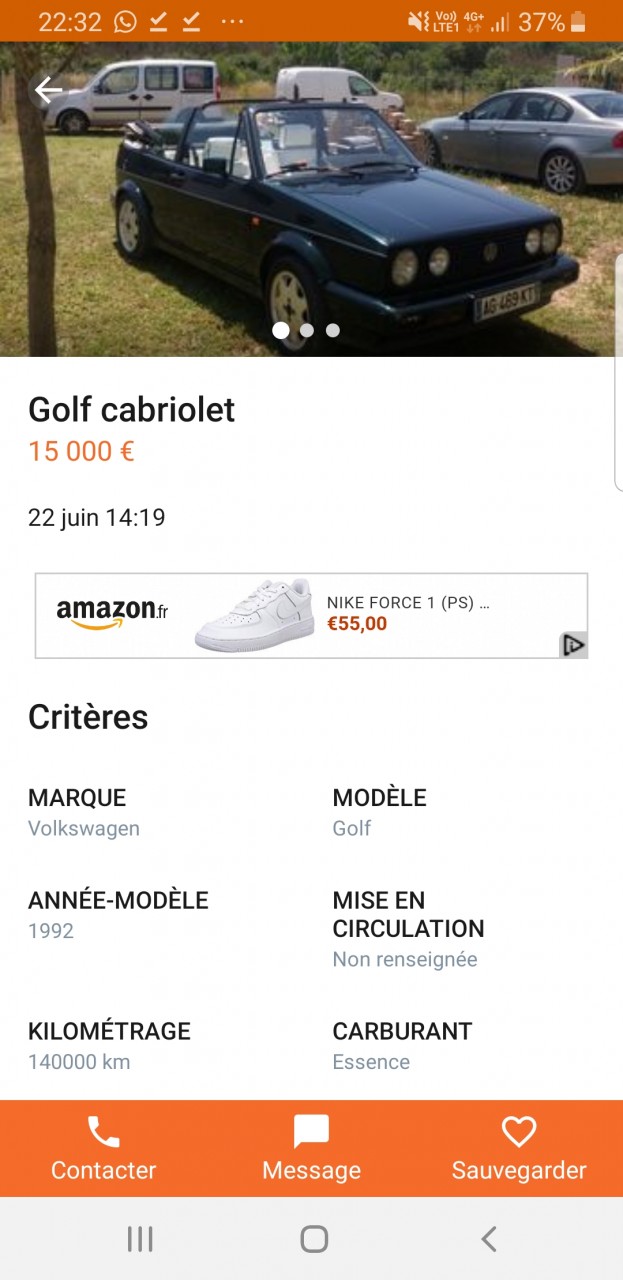Return to the home screen
623x1280 pixels.
point(314,1240)
